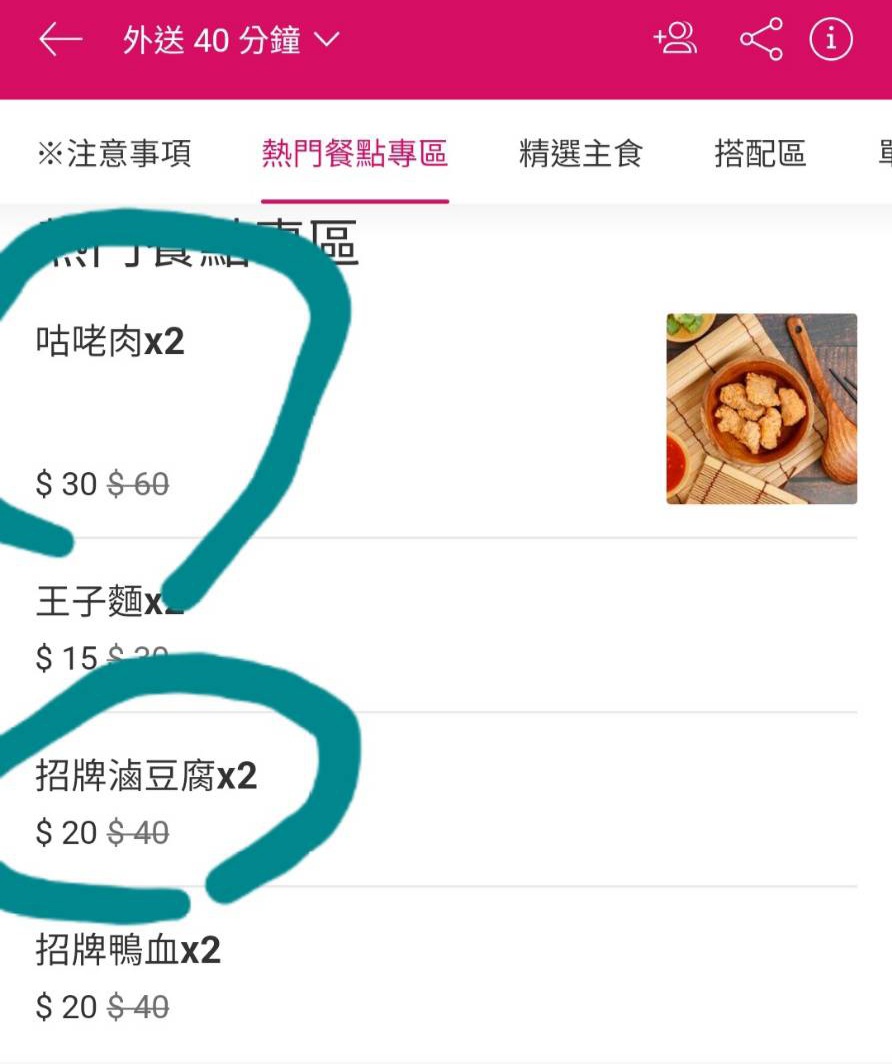Select the 熱門餐點專區 tab
The image size is (892, 1064).
(x=355, y=153)
